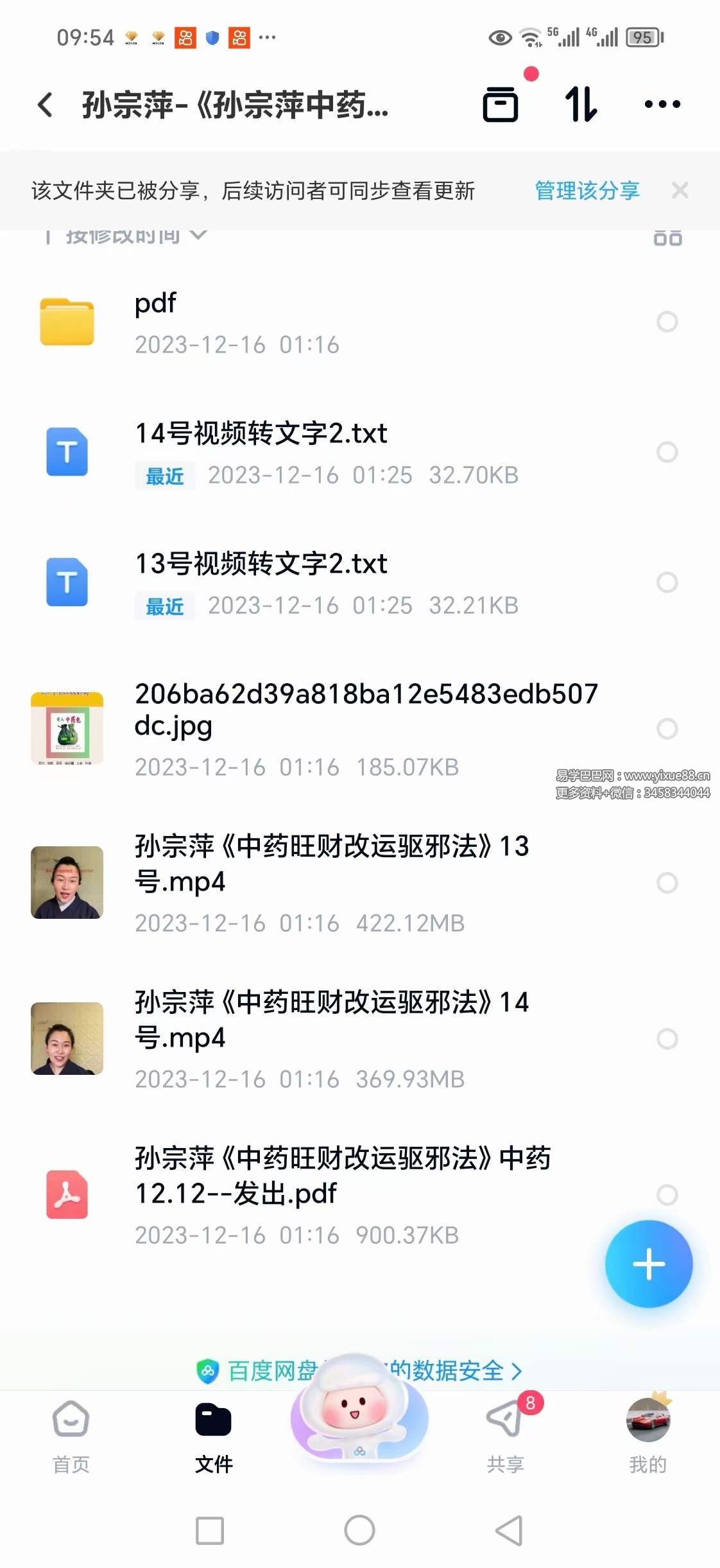The height and width of the screenshot is (1568, 720).
Task: Switch to grid view layout
Action: [667, 238]
